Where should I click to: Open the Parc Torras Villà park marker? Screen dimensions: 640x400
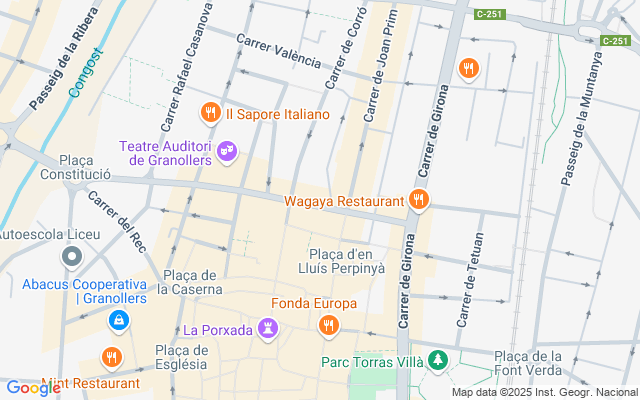pos(436,360)
